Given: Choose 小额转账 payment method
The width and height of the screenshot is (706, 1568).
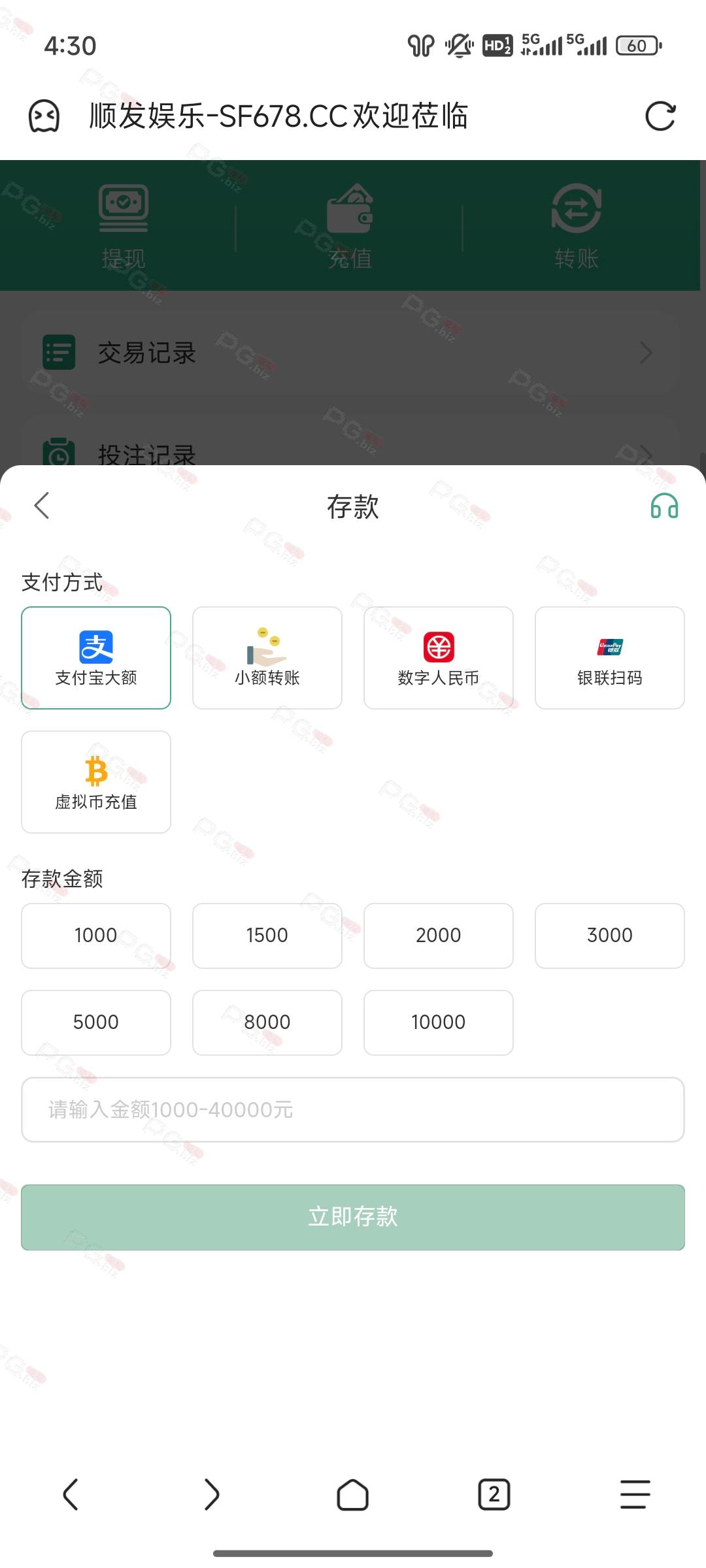Looking at the screenshot, I should 267,658.
